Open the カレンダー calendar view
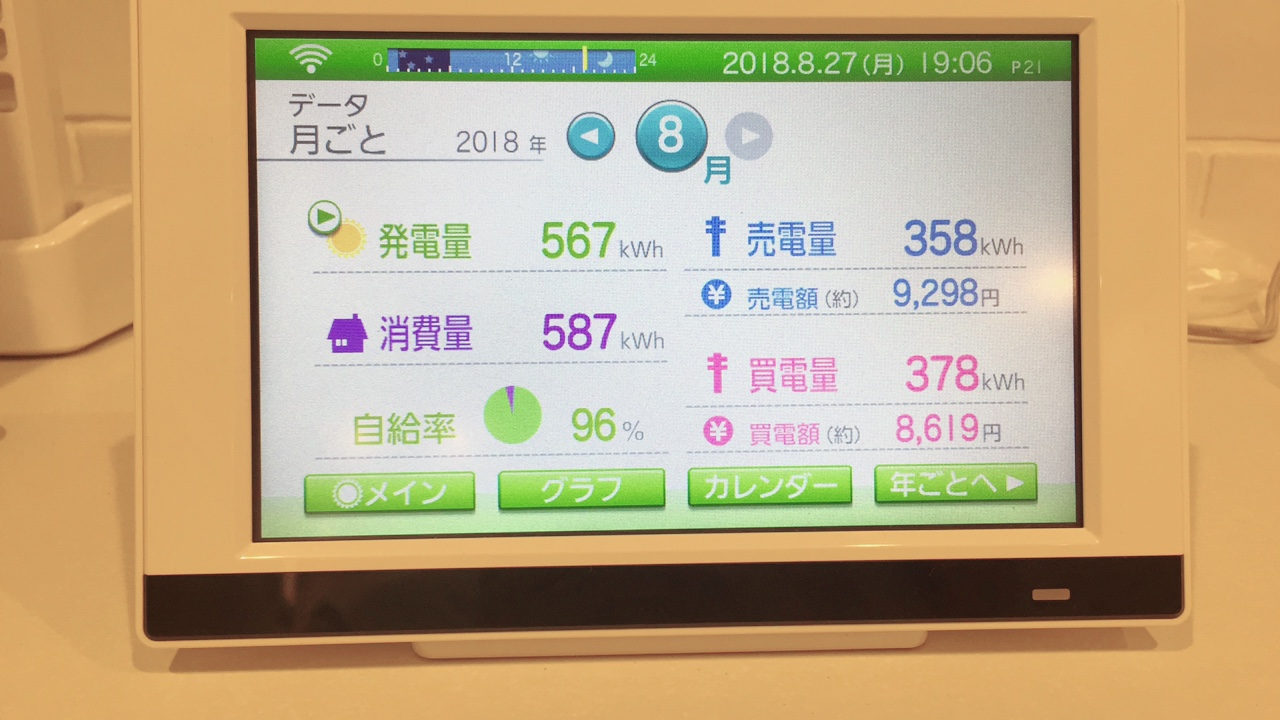This screenshot has width=1280, height=720. [769, 486]
